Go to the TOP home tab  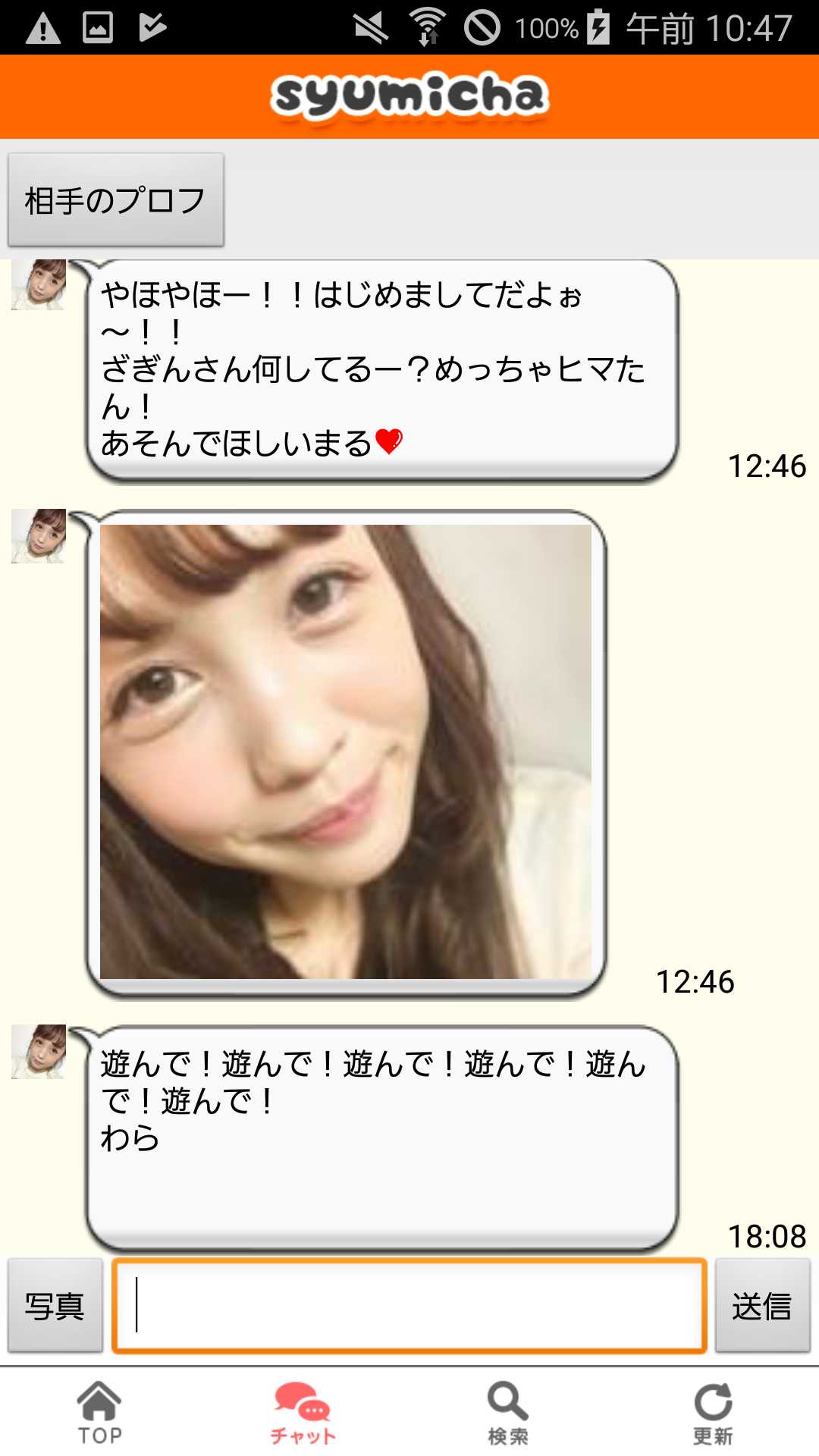pyautogui.click(x=99, y=1414)
